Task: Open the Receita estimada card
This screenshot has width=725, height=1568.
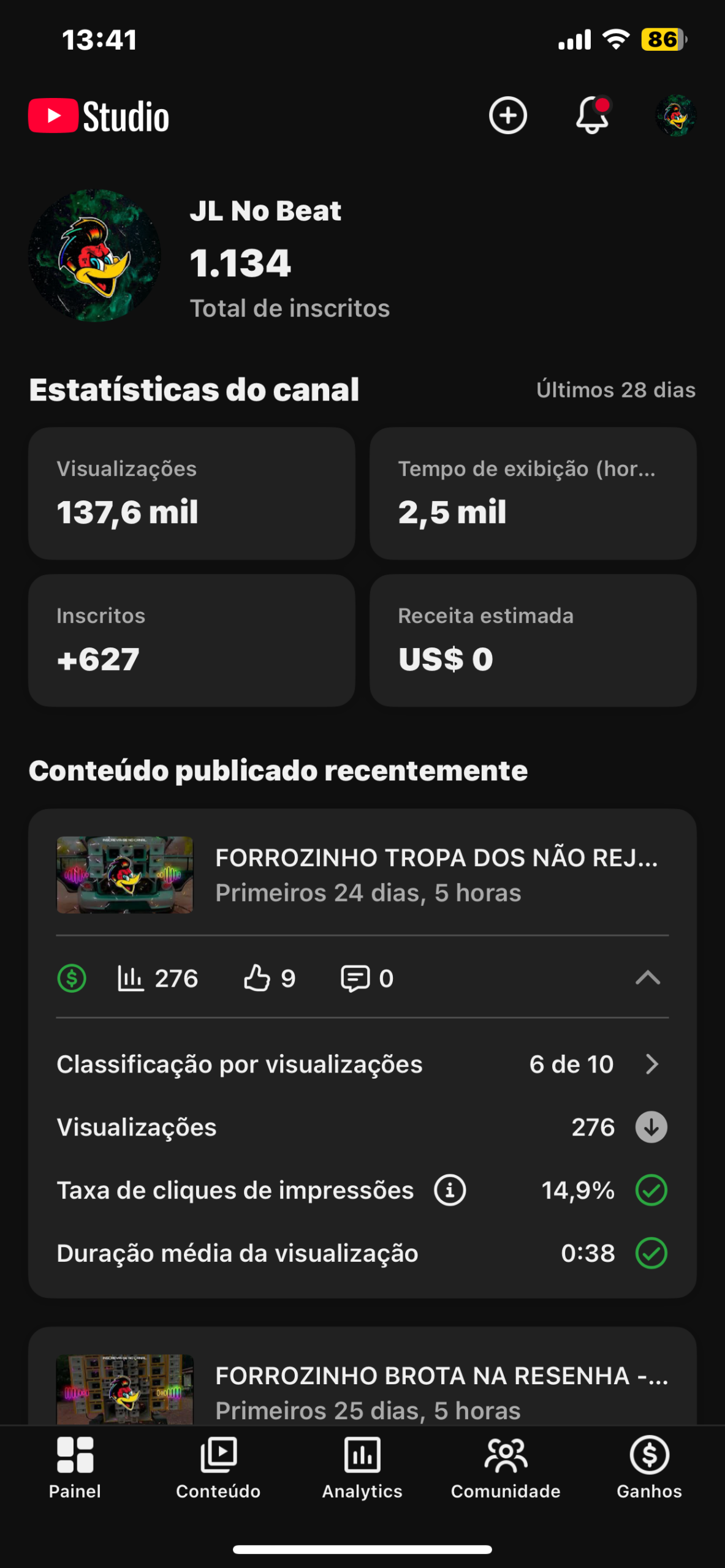Action: [x=533, y=640]
